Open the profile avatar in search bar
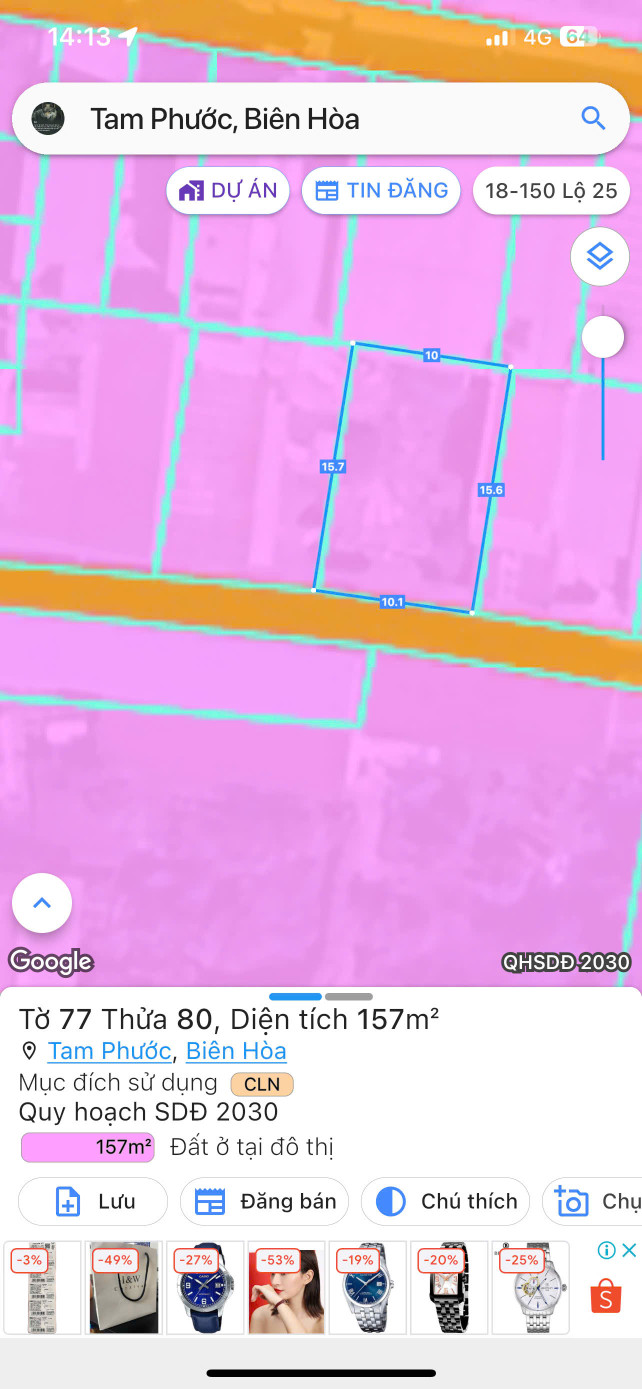The image size is (642, 1389). tap(48, 119)
